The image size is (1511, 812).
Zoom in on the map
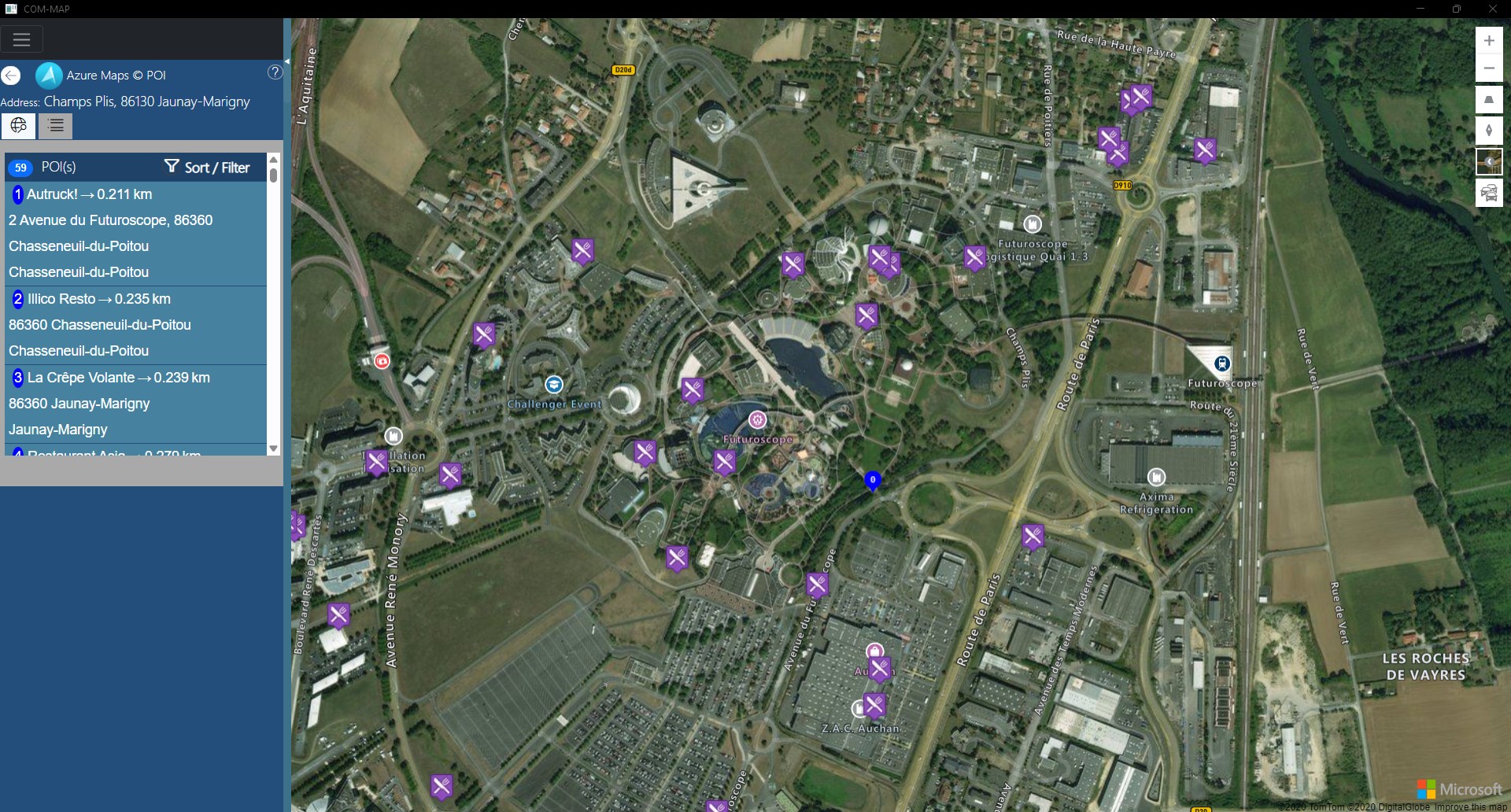[x=1488, y=41]
